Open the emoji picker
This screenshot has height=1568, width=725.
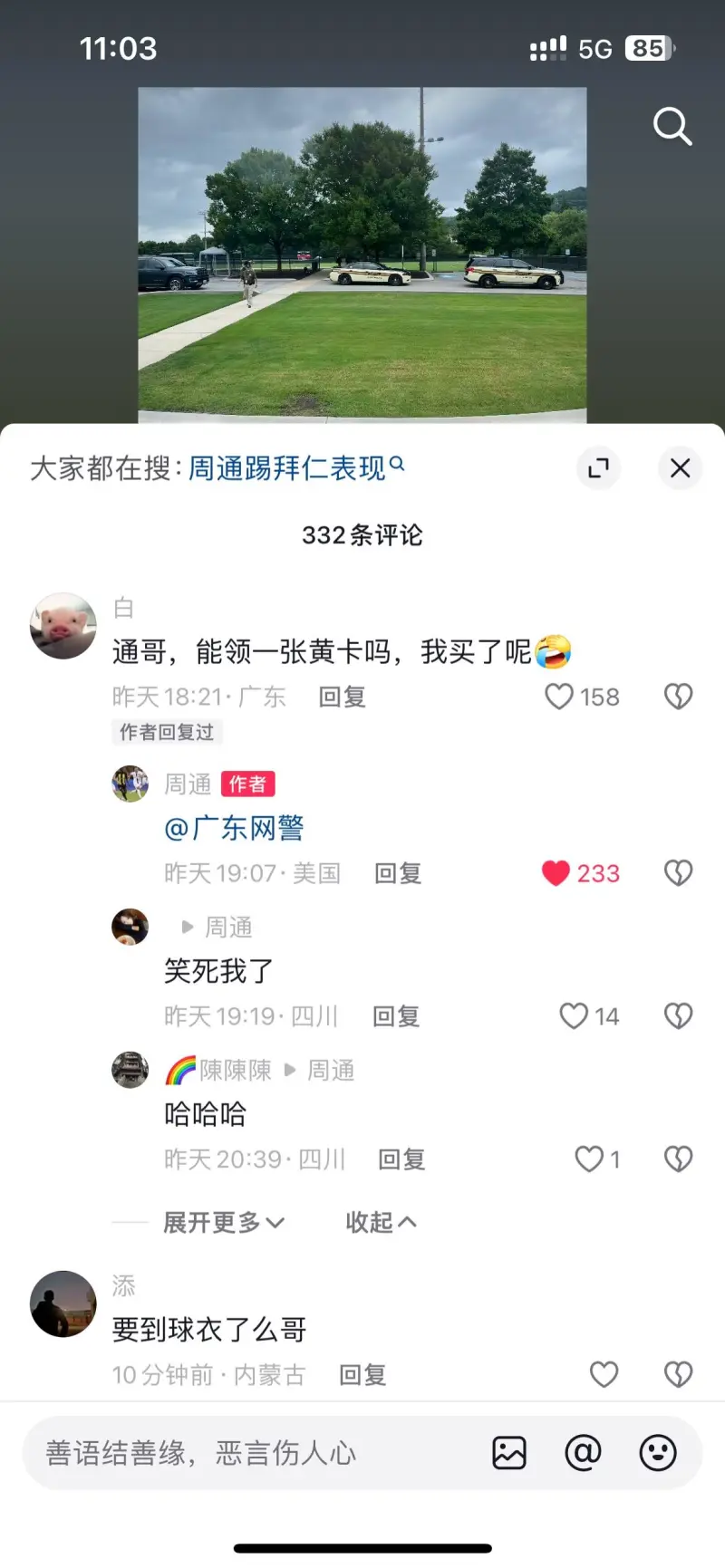[658, 1453]
